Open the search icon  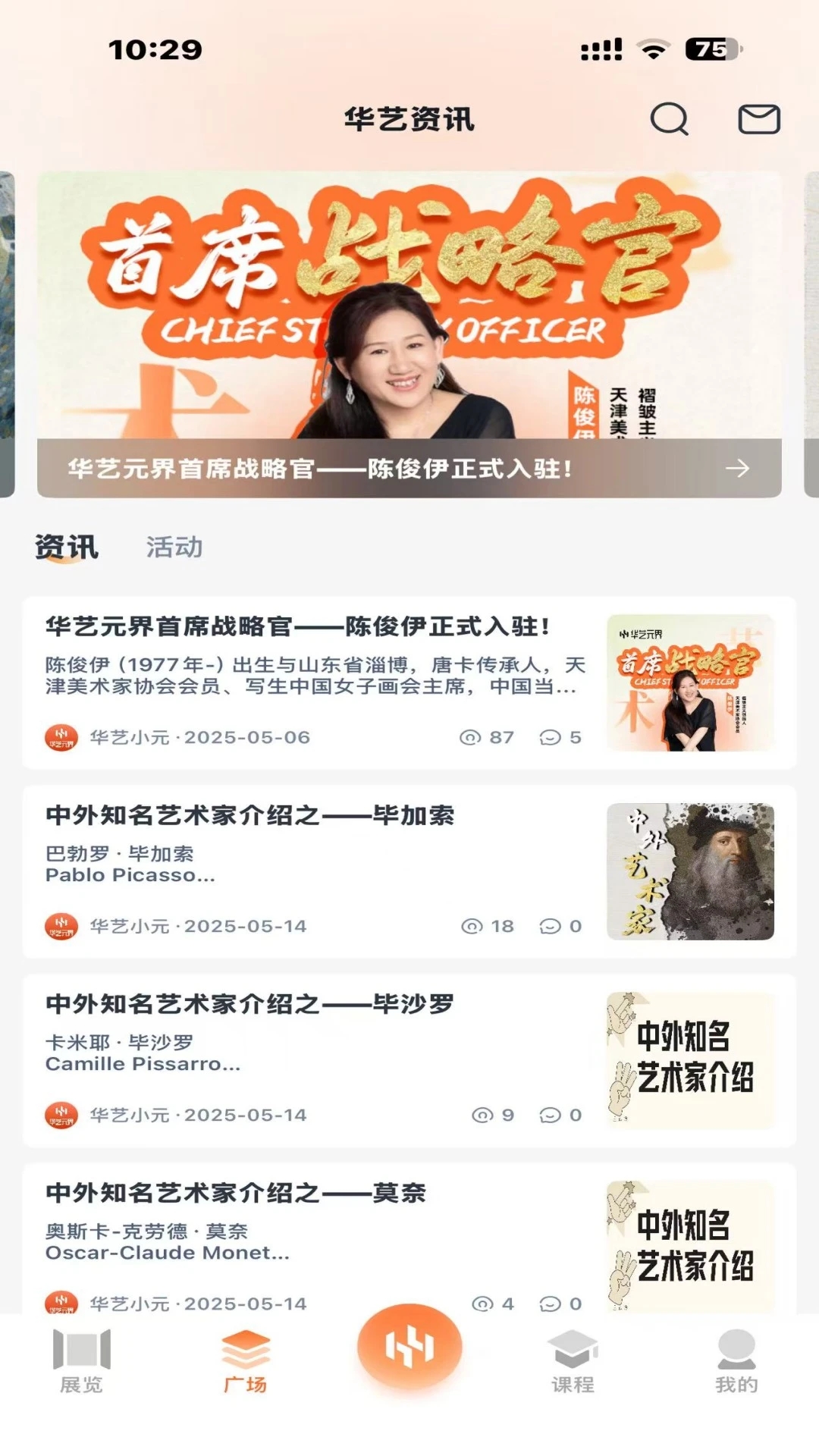[667, 118]
